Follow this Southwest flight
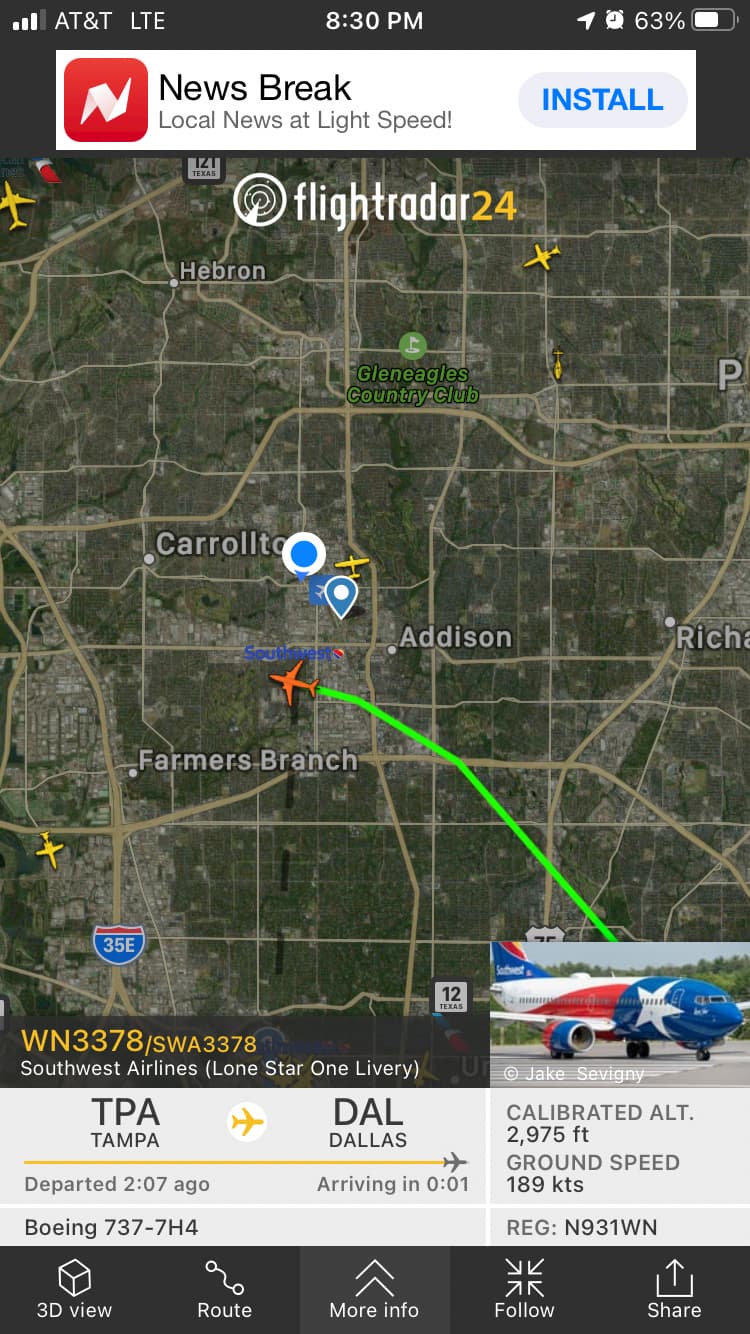The width and height of the screenshot is (750, 1334). click(524, 1289)
